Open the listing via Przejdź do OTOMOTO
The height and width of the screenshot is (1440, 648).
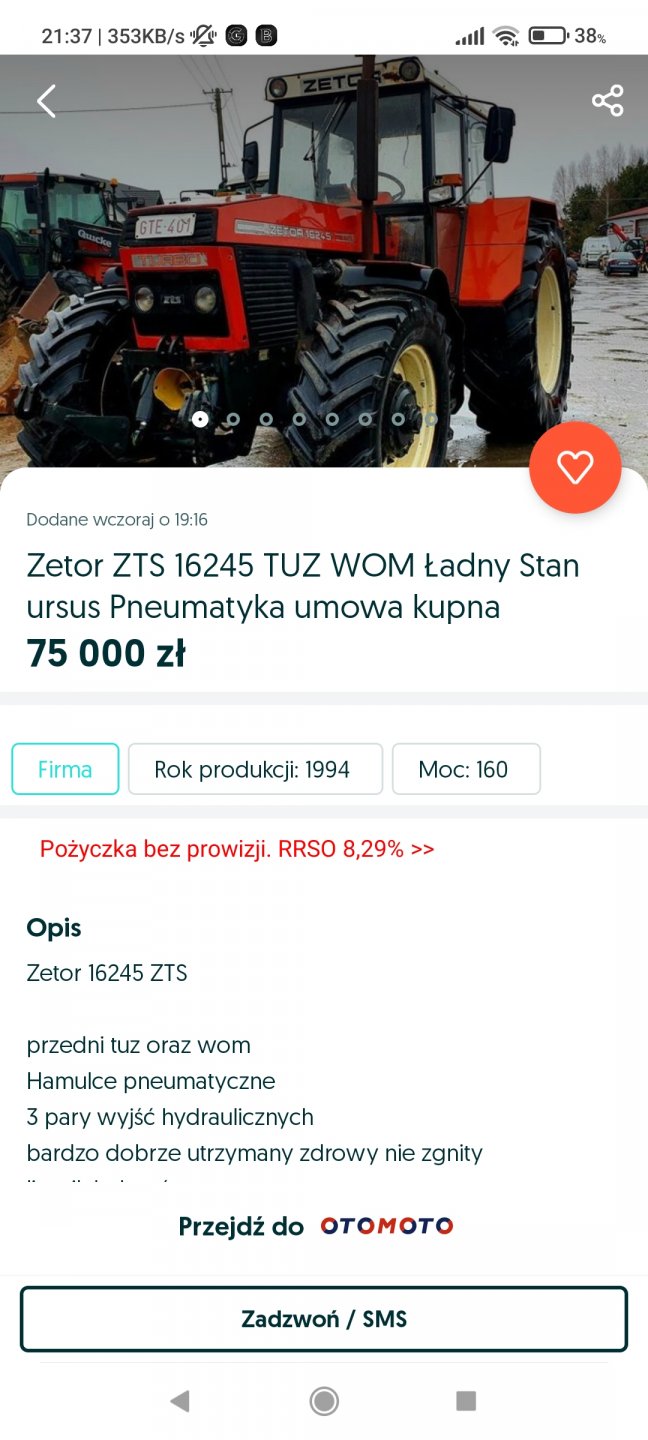[316, 1226]
